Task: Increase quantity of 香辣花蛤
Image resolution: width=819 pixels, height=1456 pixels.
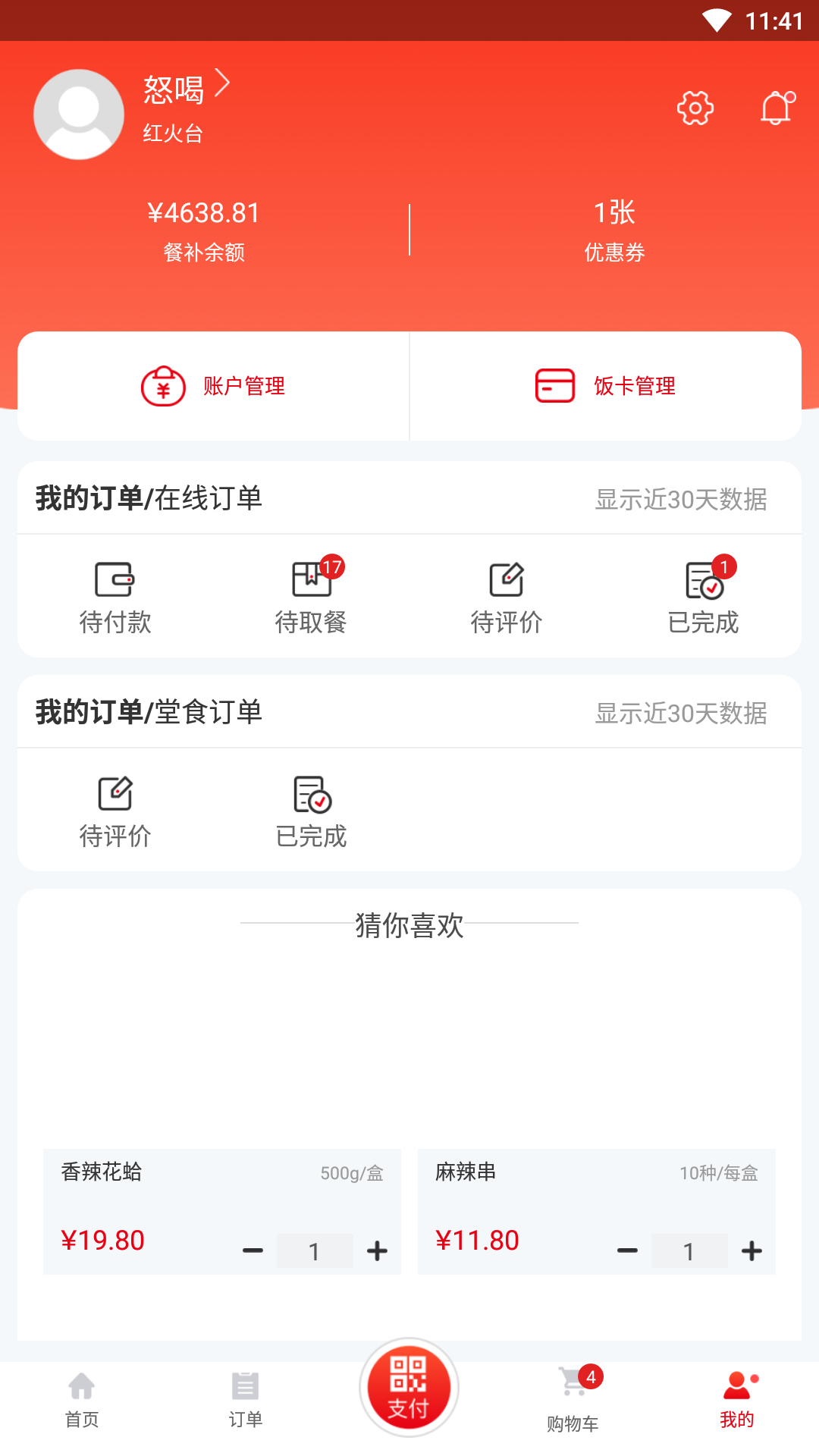Action: tap(377, 1251)
